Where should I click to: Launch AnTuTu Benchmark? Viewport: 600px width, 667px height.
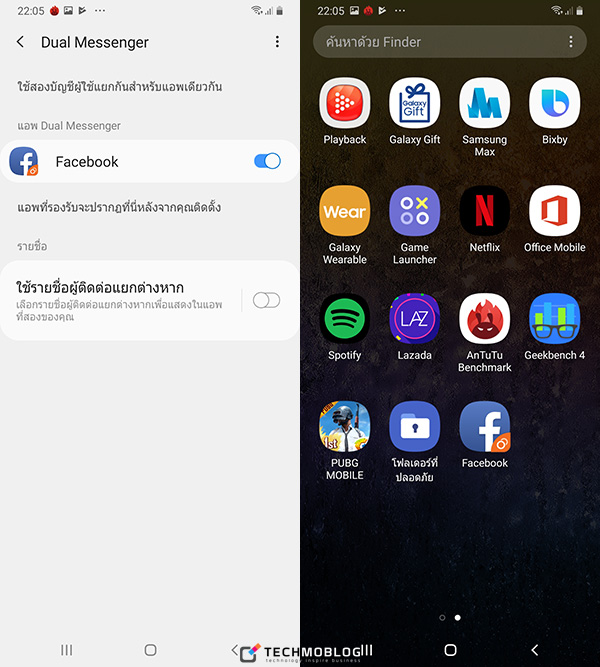point(485,320)
